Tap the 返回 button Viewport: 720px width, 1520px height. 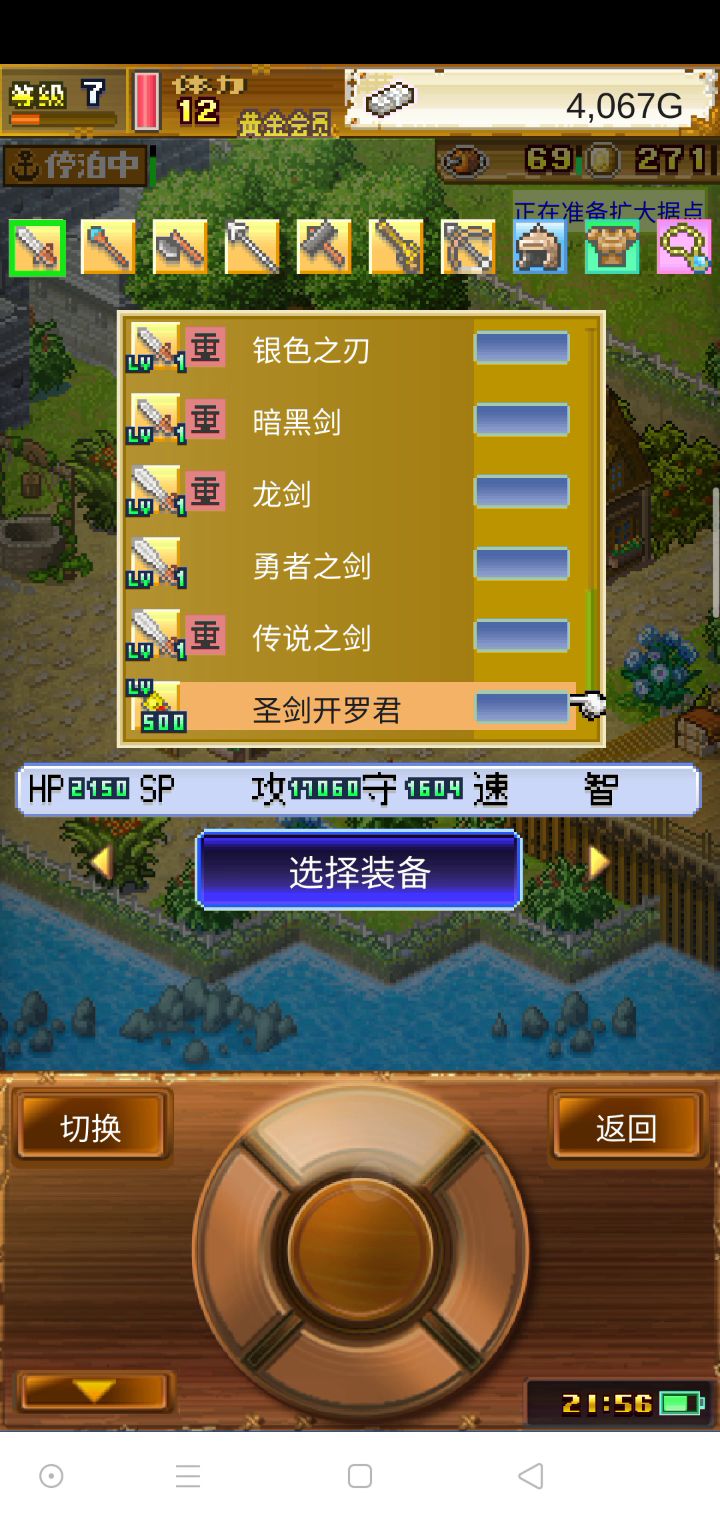(x=627, y=1128)
